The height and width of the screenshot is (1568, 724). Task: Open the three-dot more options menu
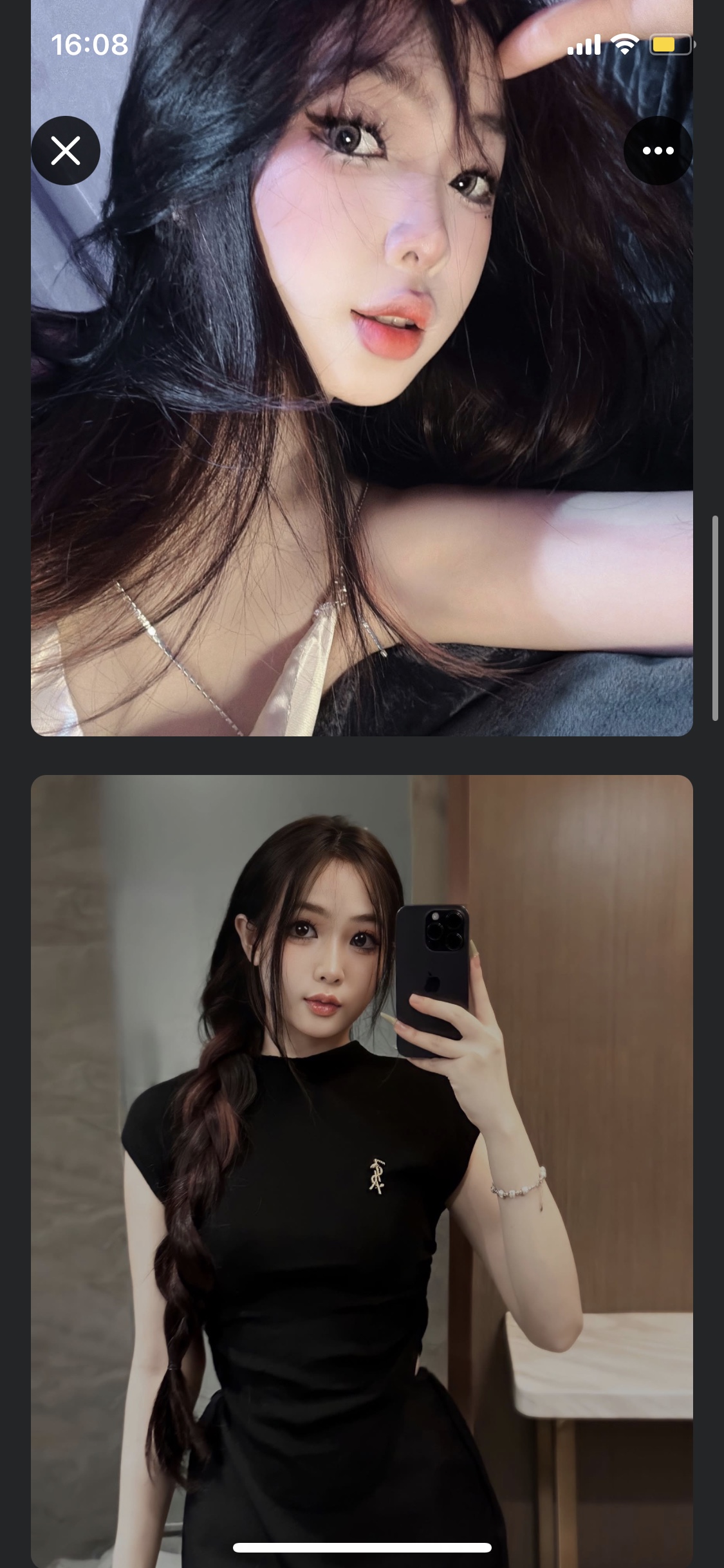658,151
